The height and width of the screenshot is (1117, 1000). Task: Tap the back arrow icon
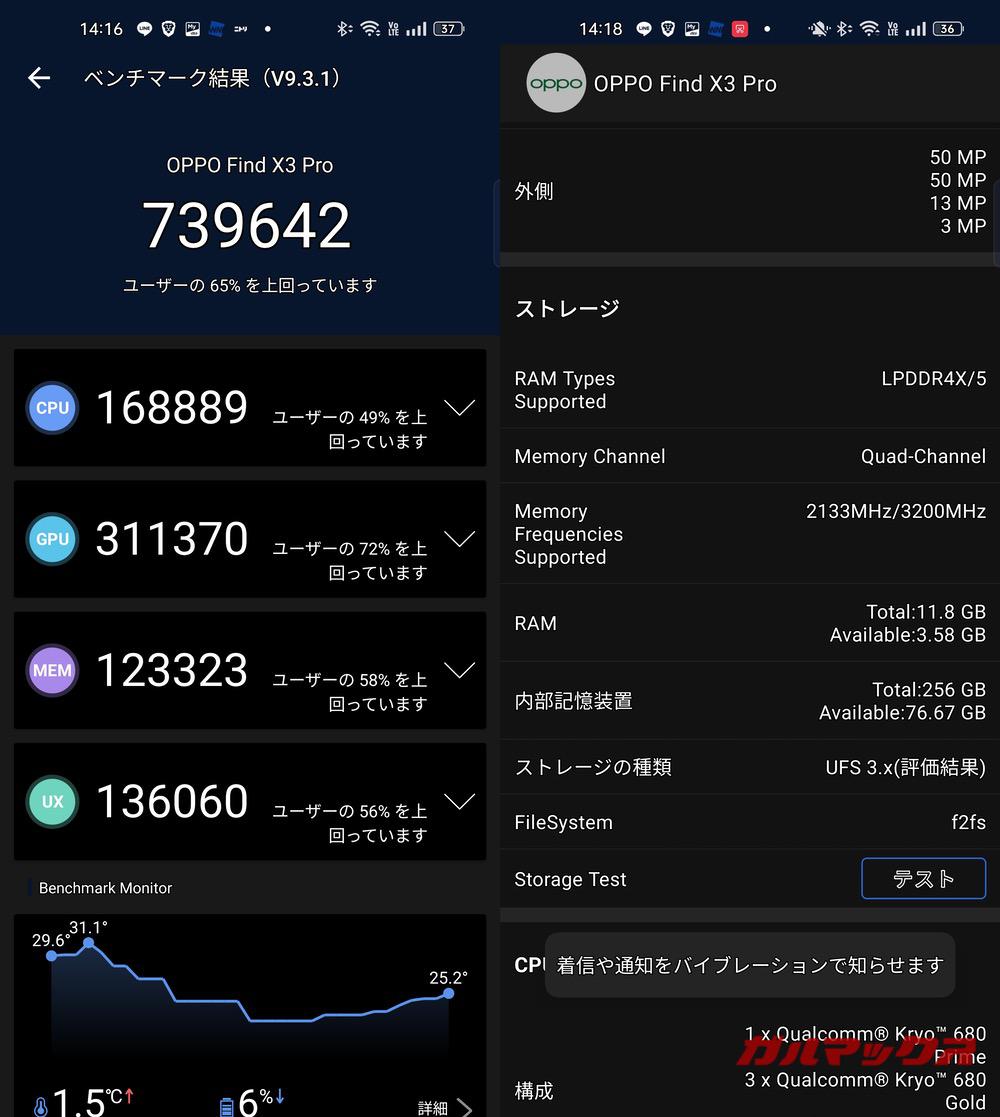(38, 78)
